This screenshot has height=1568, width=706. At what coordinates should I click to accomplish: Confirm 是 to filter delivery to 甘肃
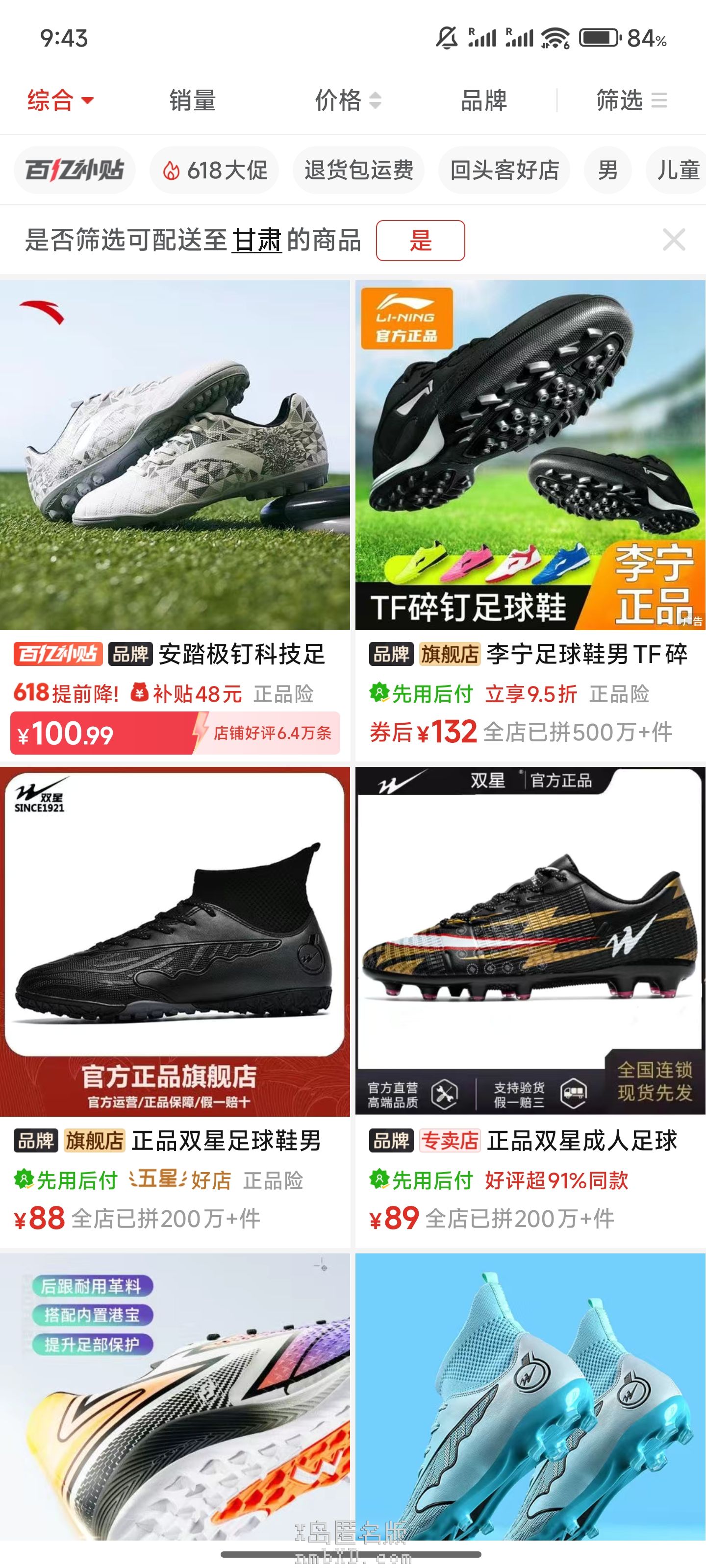420,241
